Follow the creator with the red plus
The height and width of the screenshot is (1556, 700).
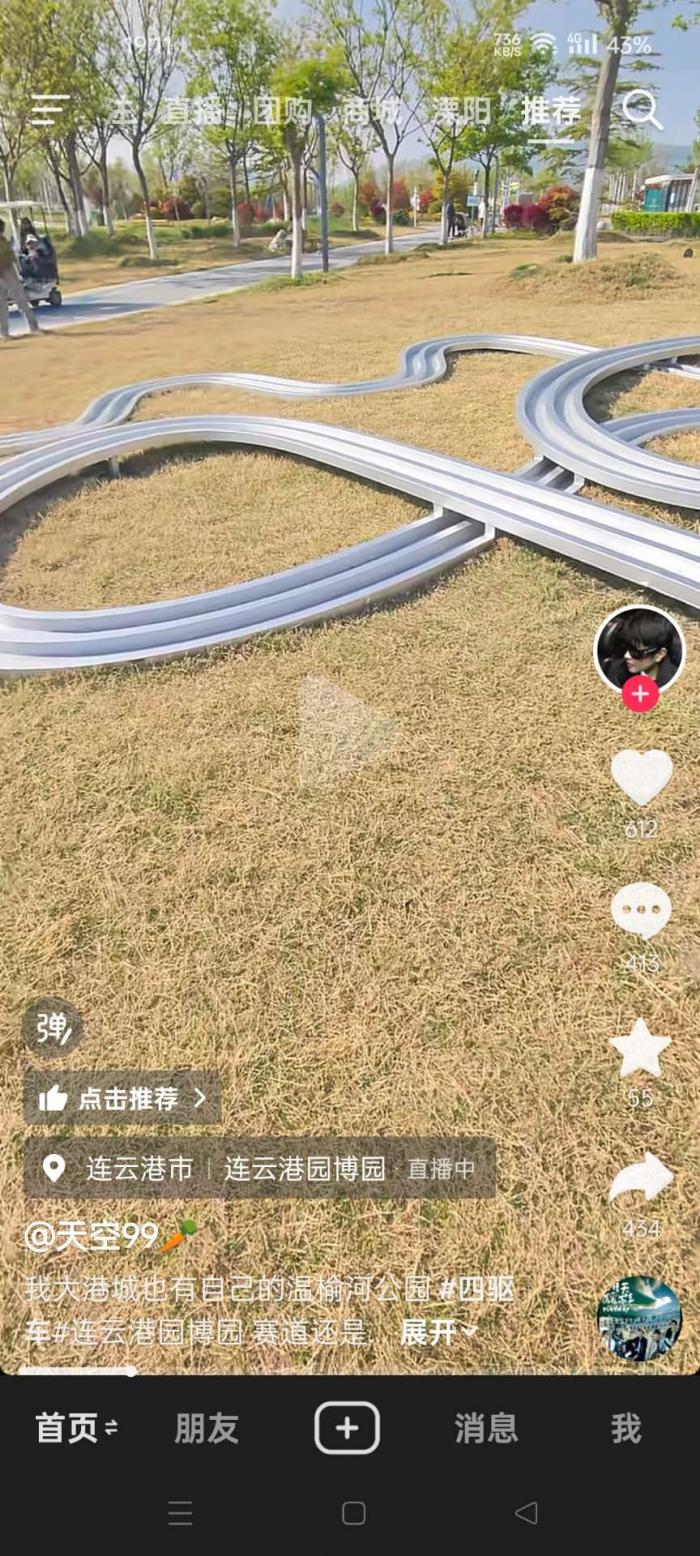[640, 694]
